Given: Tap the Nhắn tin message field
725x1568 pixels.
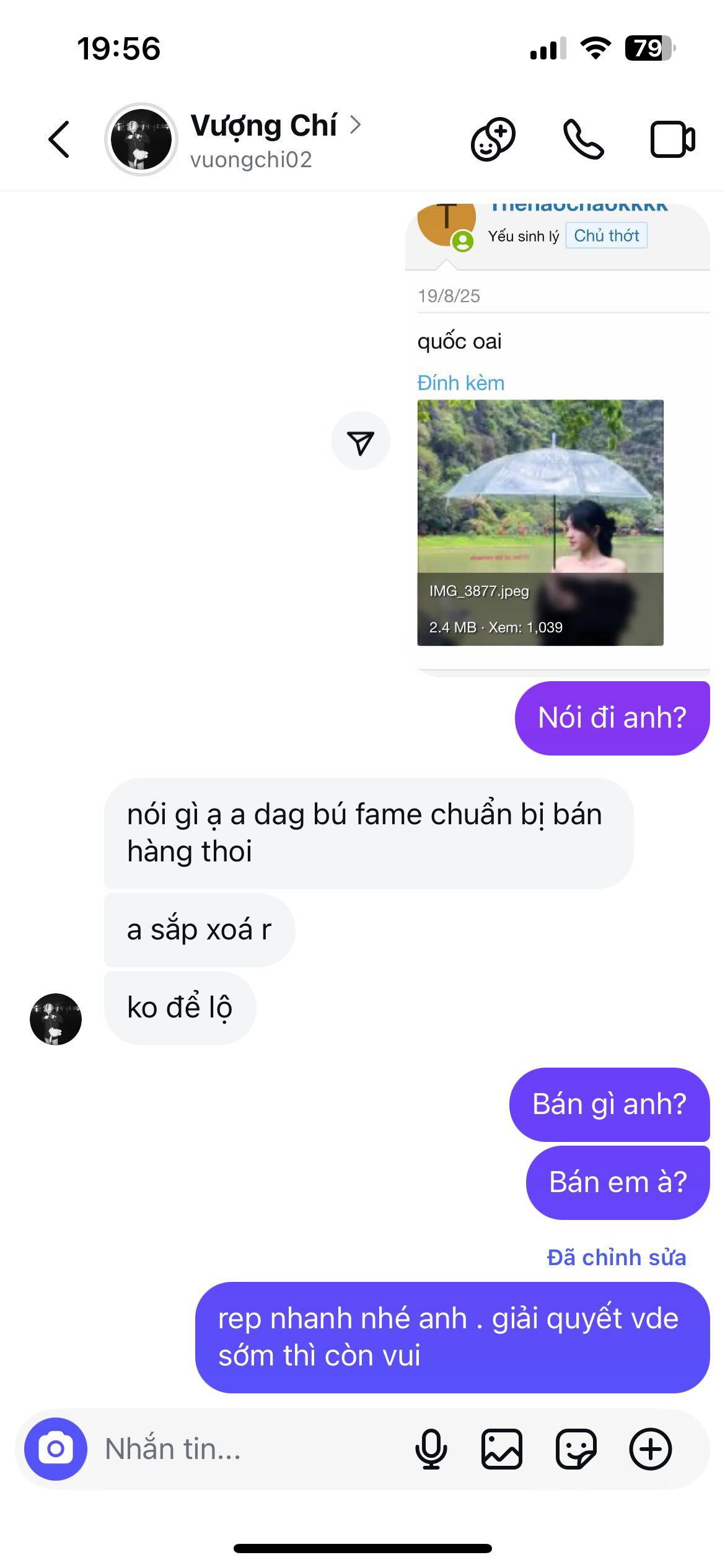Looking at the screenshot, I should [x=248, y=1449].
